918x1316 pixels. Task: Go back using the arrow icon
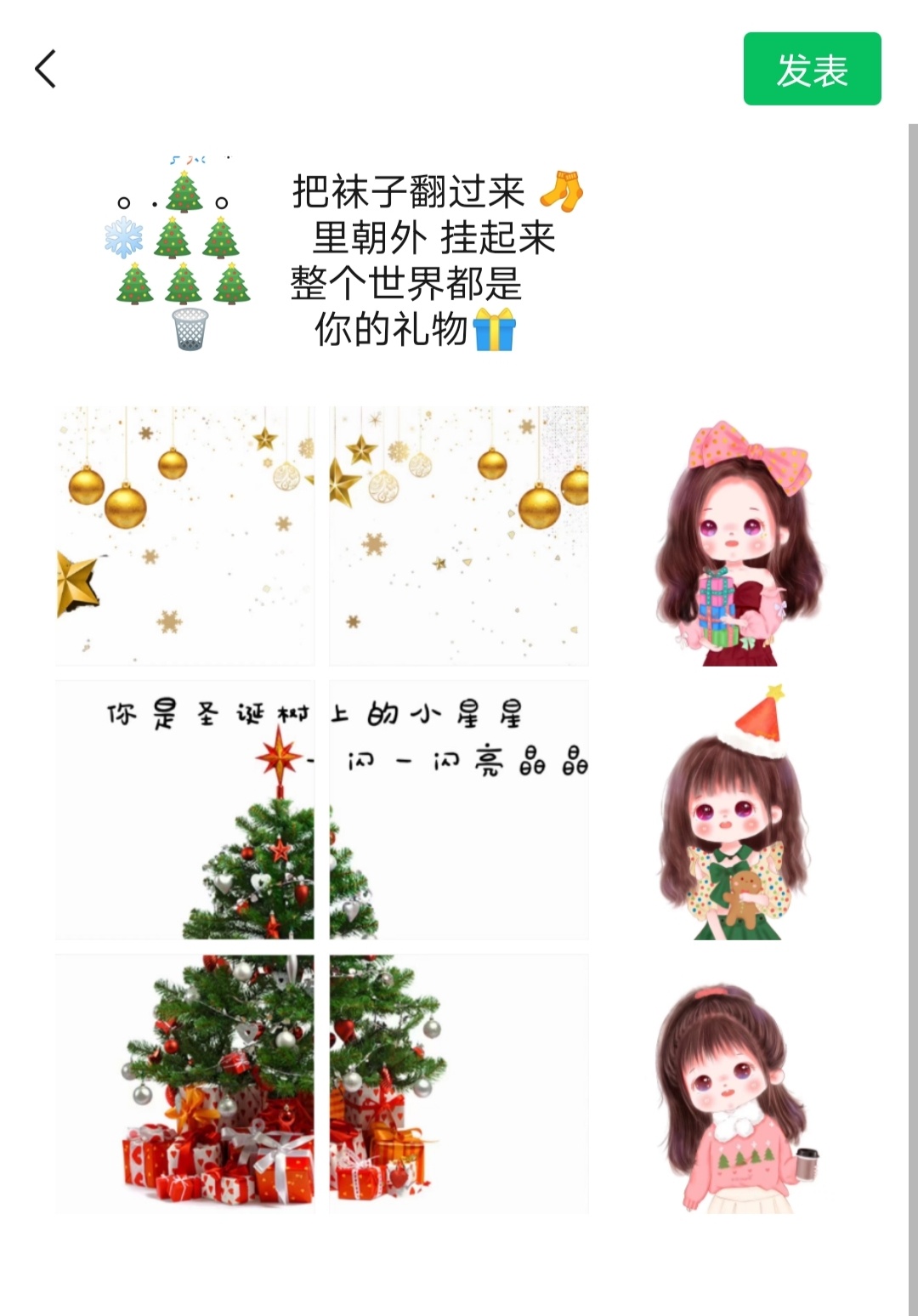[46, 69]
